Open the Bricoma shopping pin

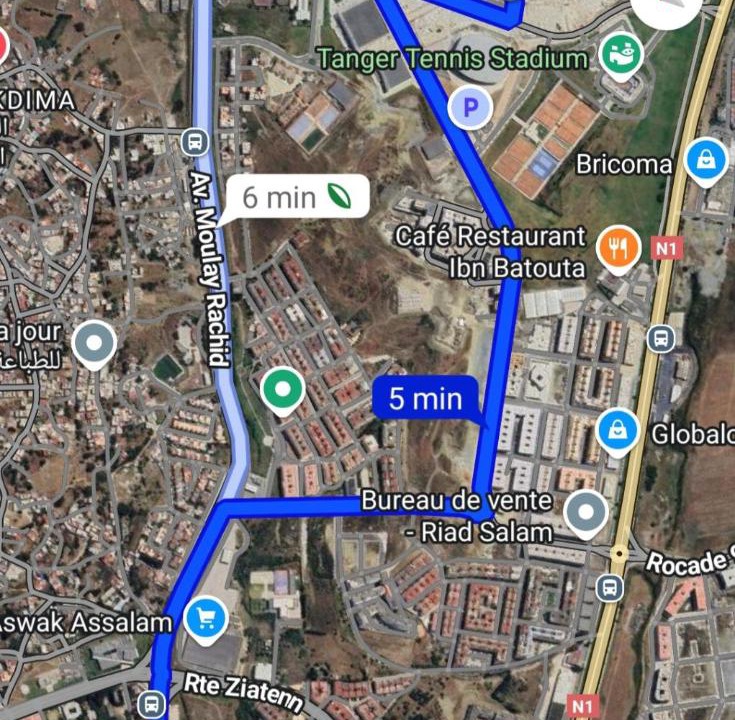[x=706, y=158]
